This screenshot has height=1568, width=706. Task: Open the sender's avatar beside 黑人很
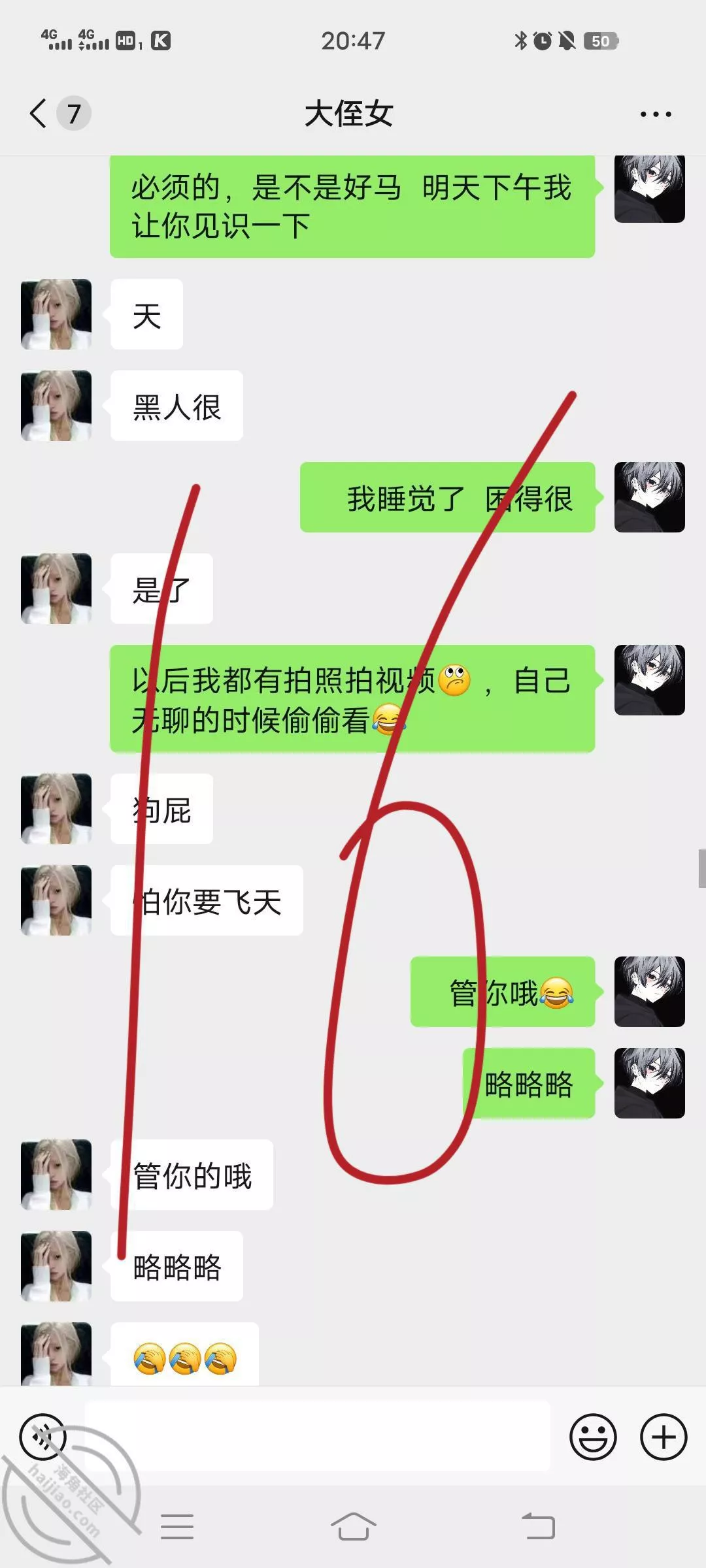pos(56,406)
